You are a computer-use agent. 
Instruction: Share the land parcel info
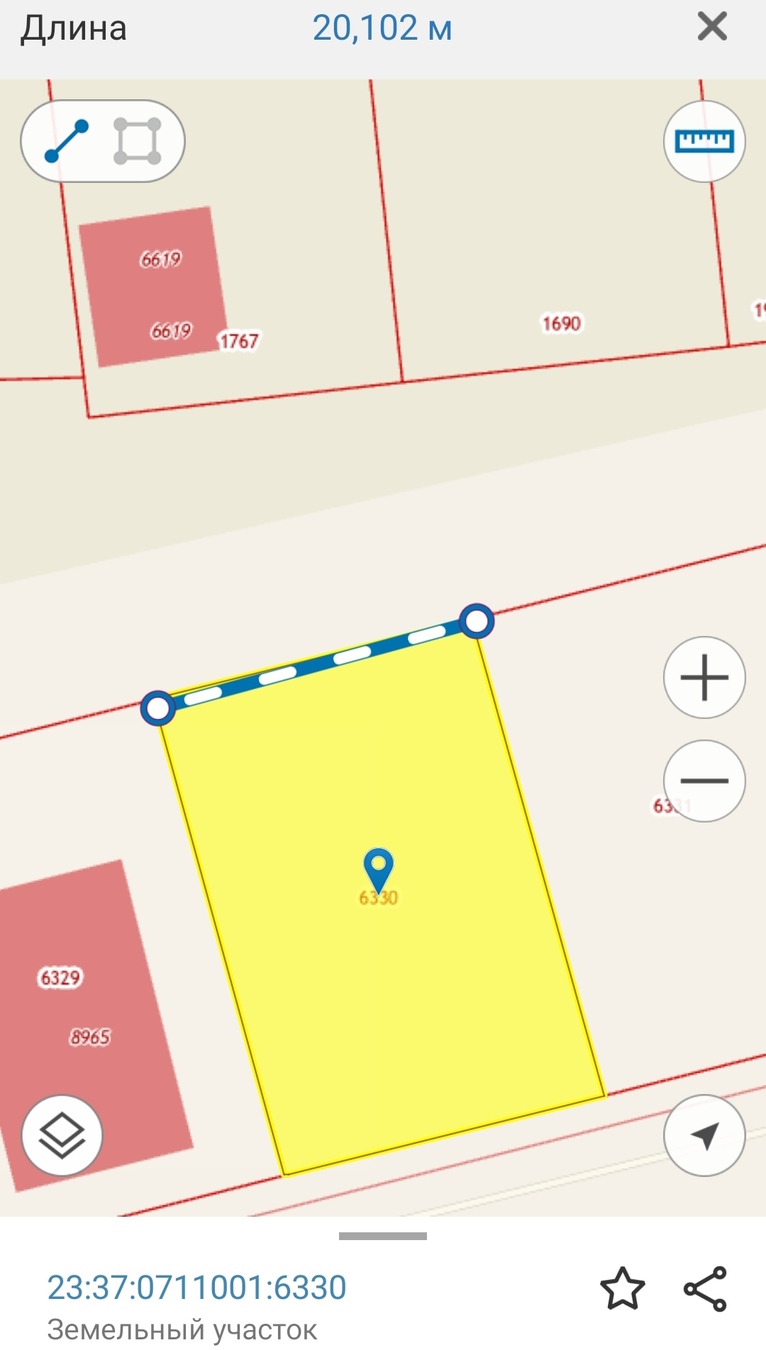[x=705, y=1288]
